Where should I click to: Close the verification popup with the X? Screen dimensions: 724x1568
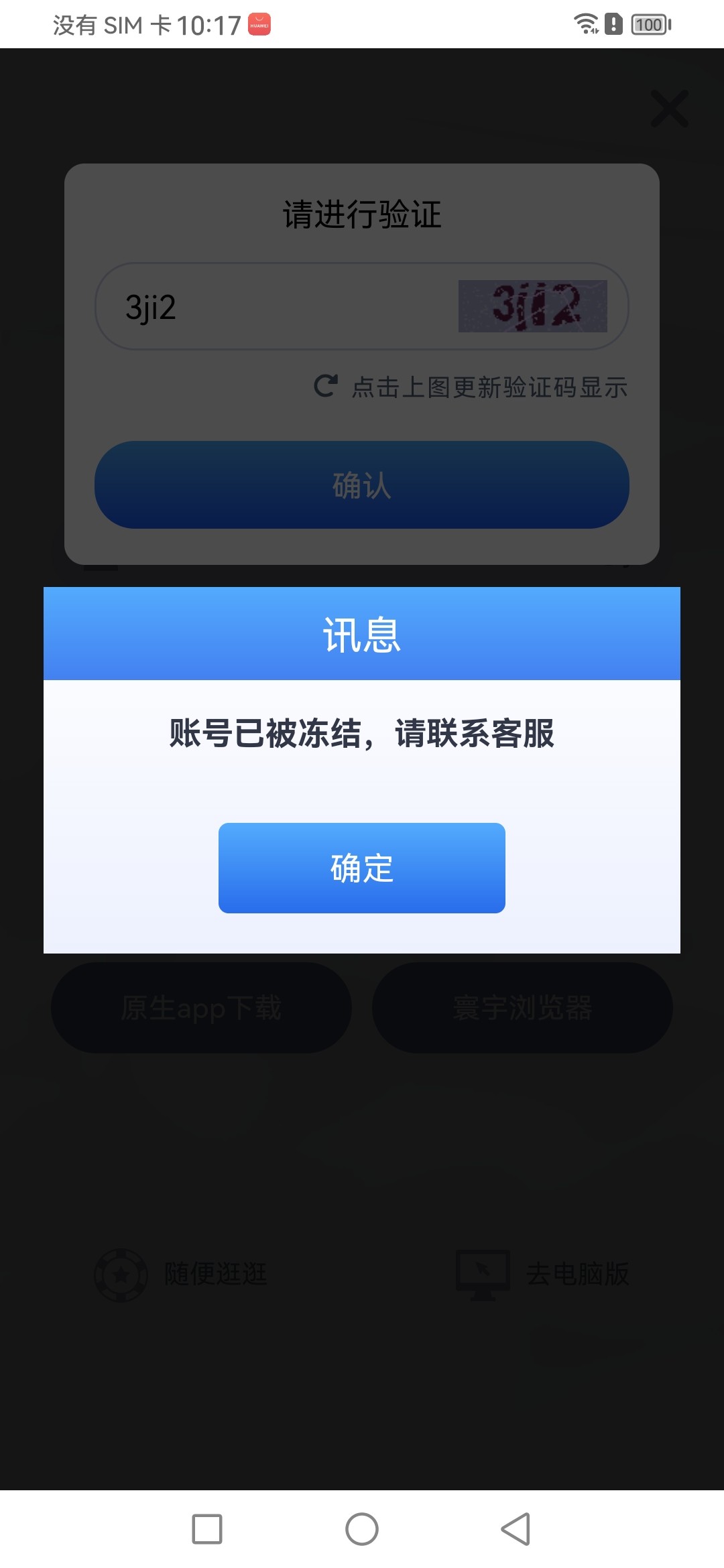tap(669, 109)
